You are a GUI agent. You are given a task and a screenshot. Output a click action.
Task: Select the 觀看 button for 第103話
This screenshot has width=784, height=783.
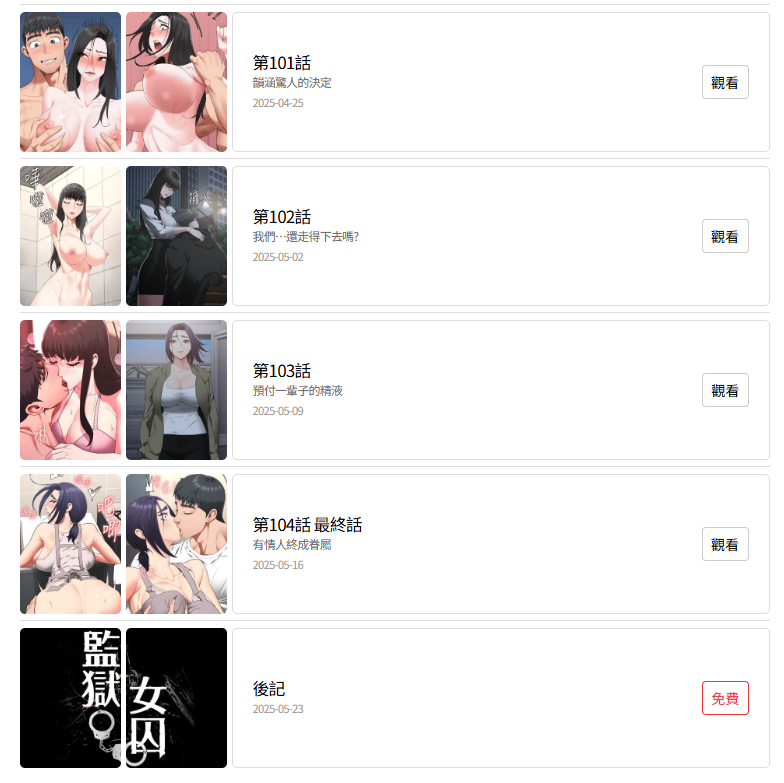(725, 390)
